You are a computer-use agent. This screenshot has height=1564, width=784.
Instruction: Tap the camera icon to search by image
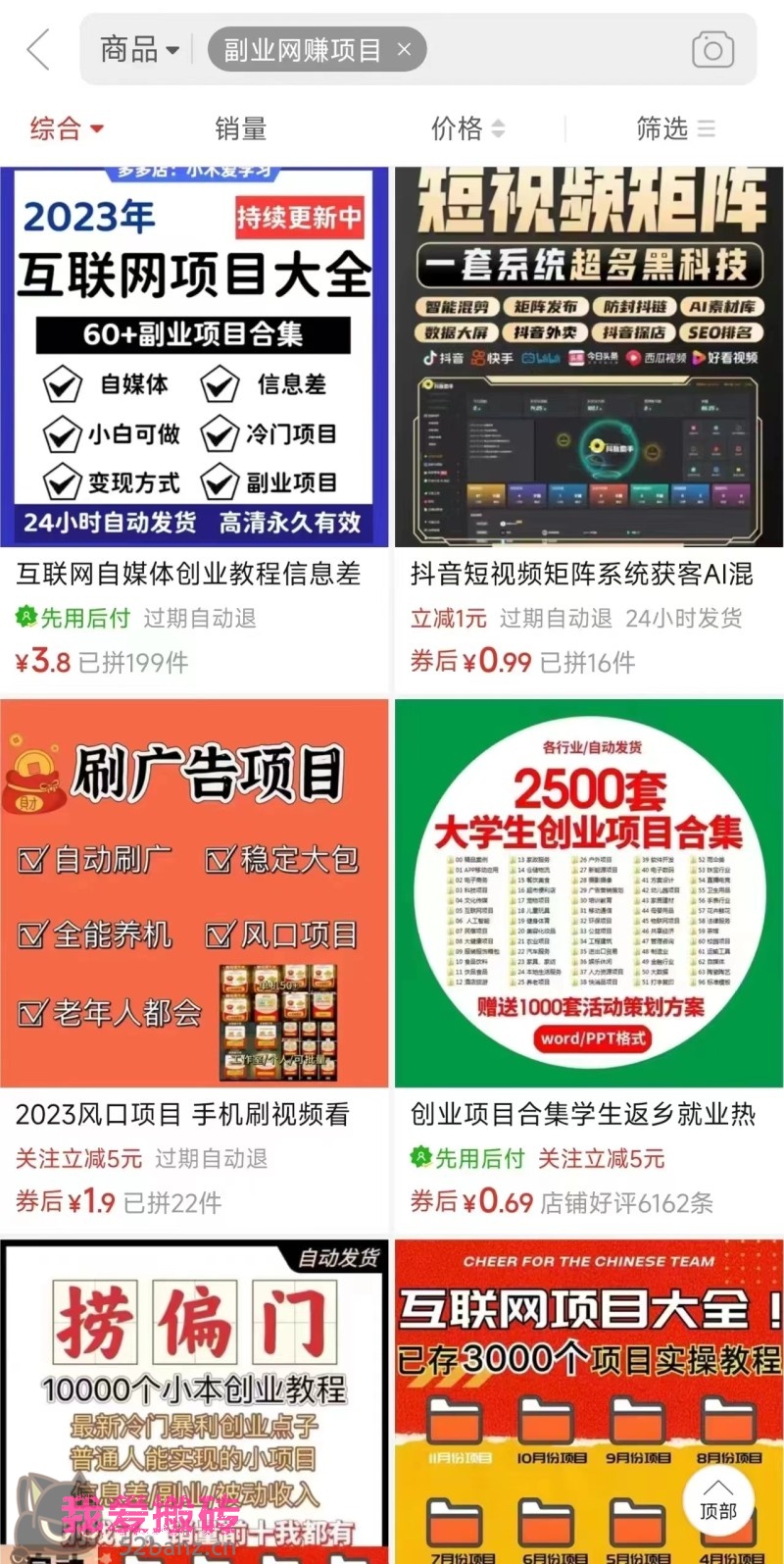(x=714, y=49)
